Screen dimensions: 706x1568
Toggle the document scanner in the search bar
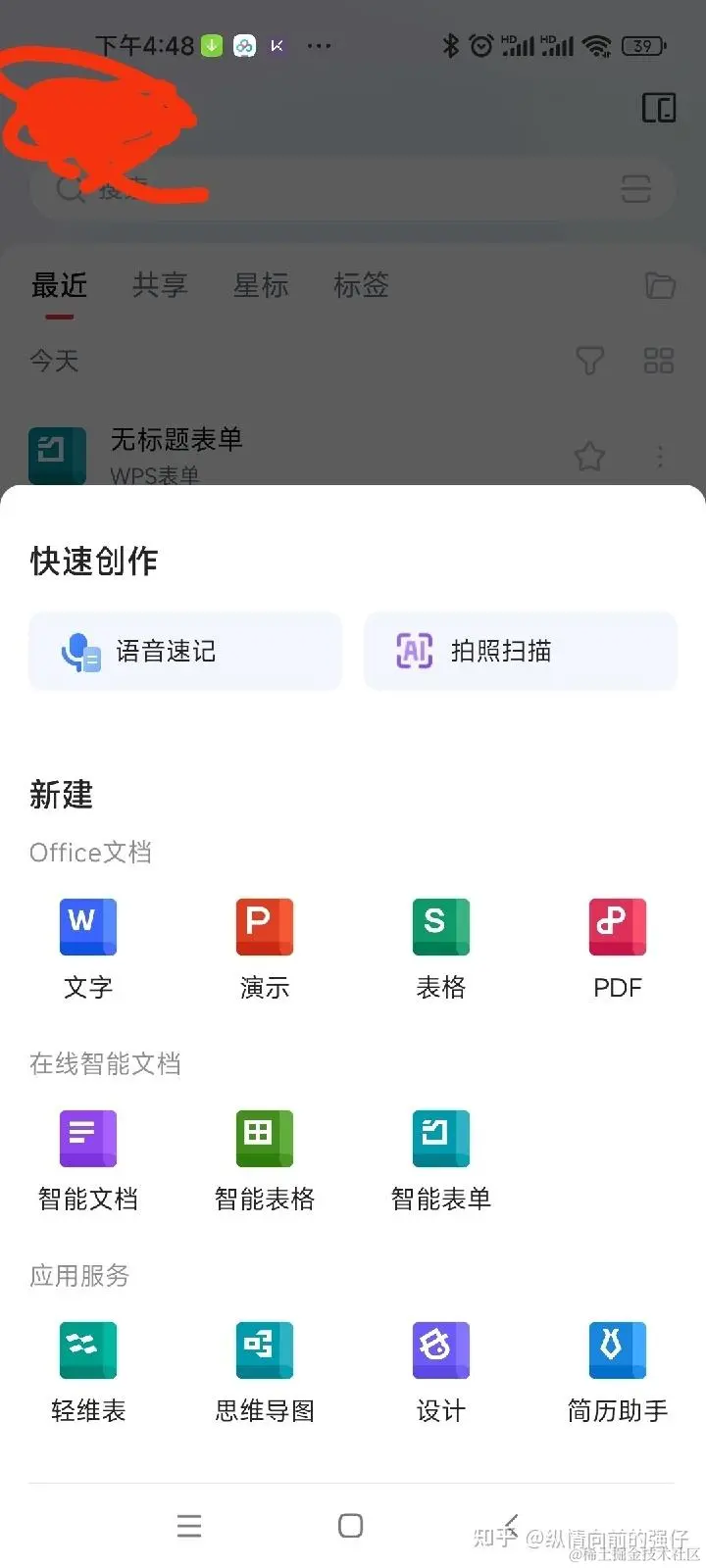coord(635,188)
